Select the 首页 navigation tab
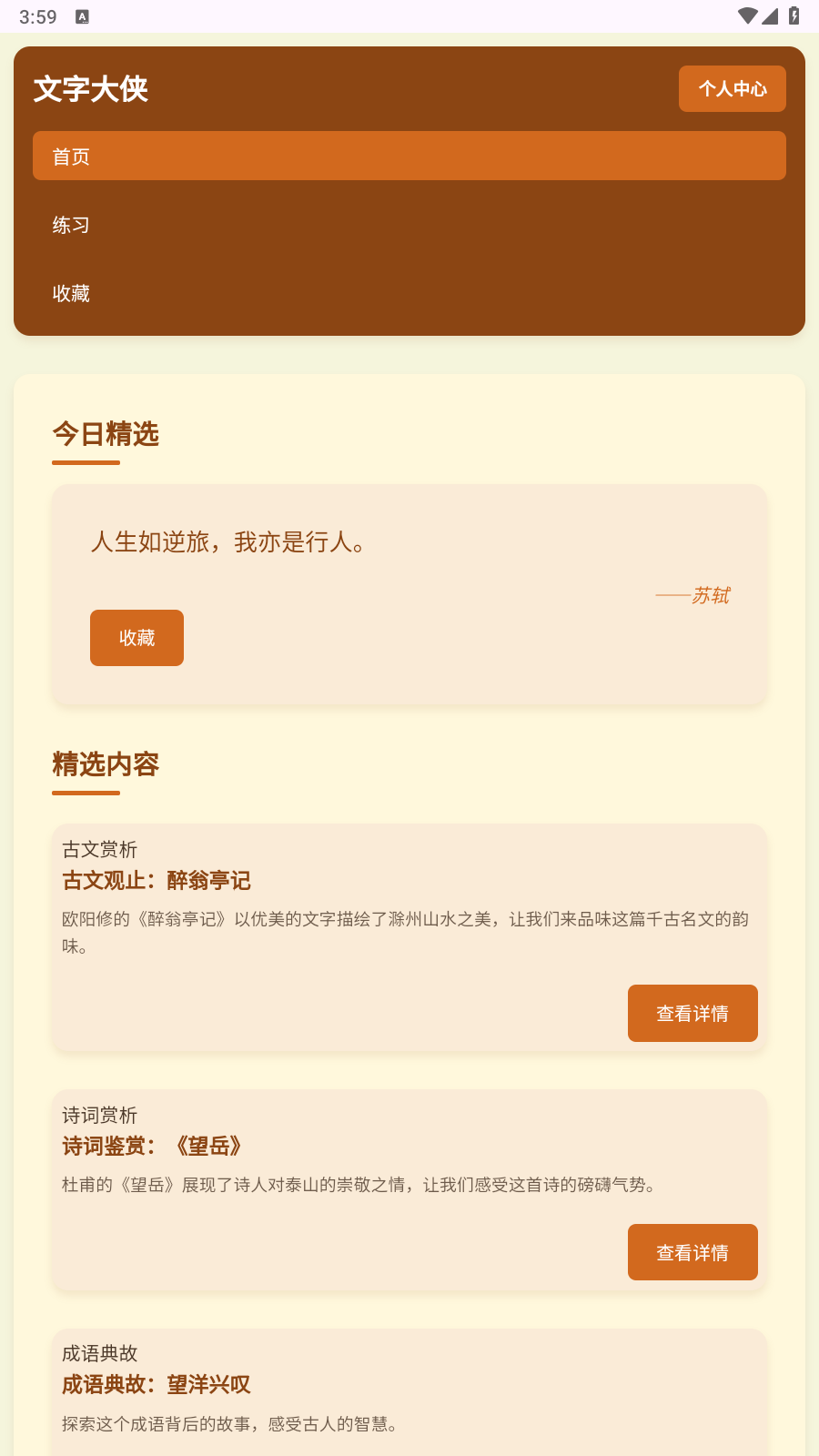The image size is (819, 1456). coord(409,156)
